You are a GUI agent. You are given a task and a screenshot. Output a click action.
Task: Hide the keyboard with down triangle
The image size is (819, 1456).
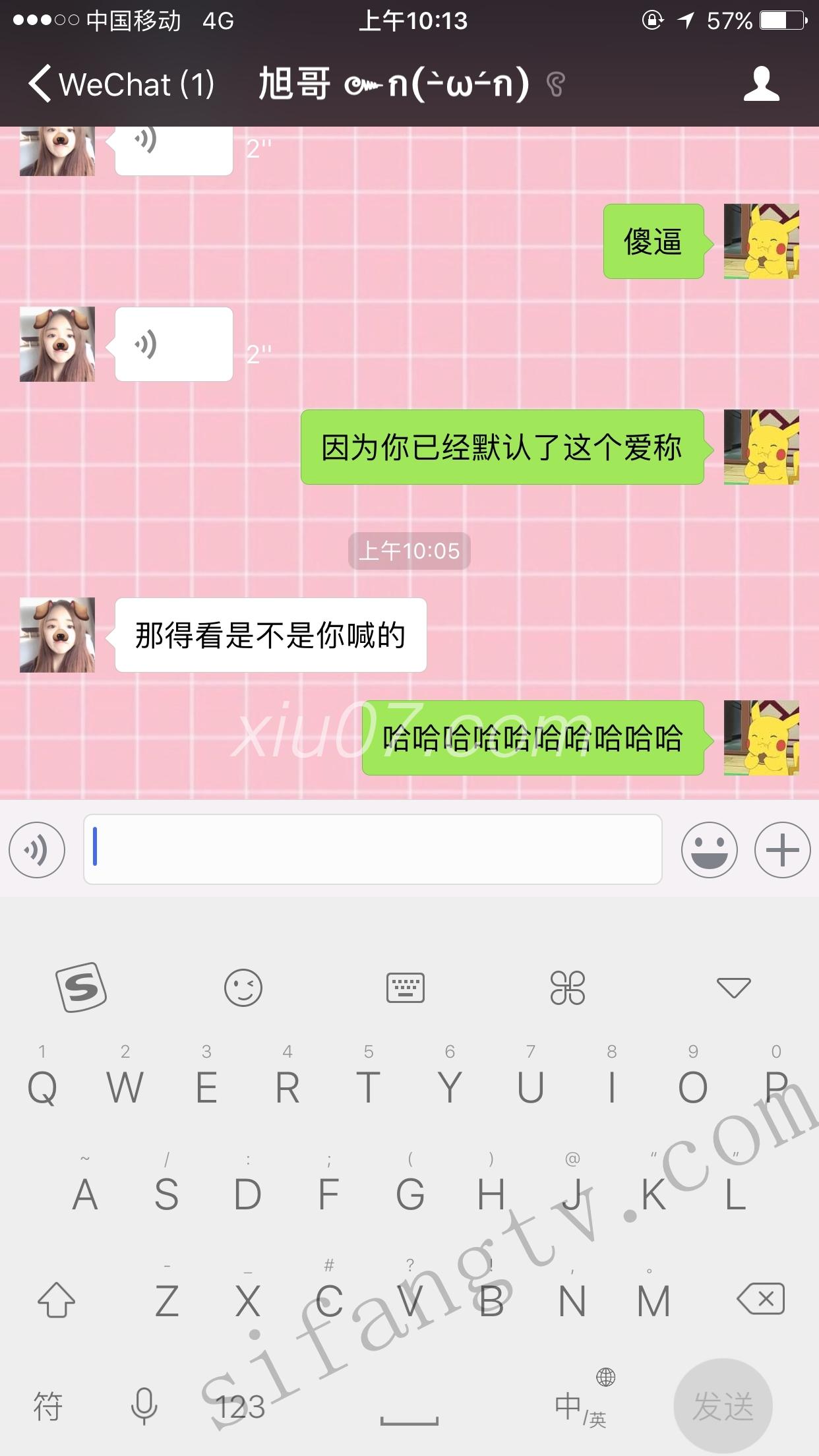tap(733, 987)
